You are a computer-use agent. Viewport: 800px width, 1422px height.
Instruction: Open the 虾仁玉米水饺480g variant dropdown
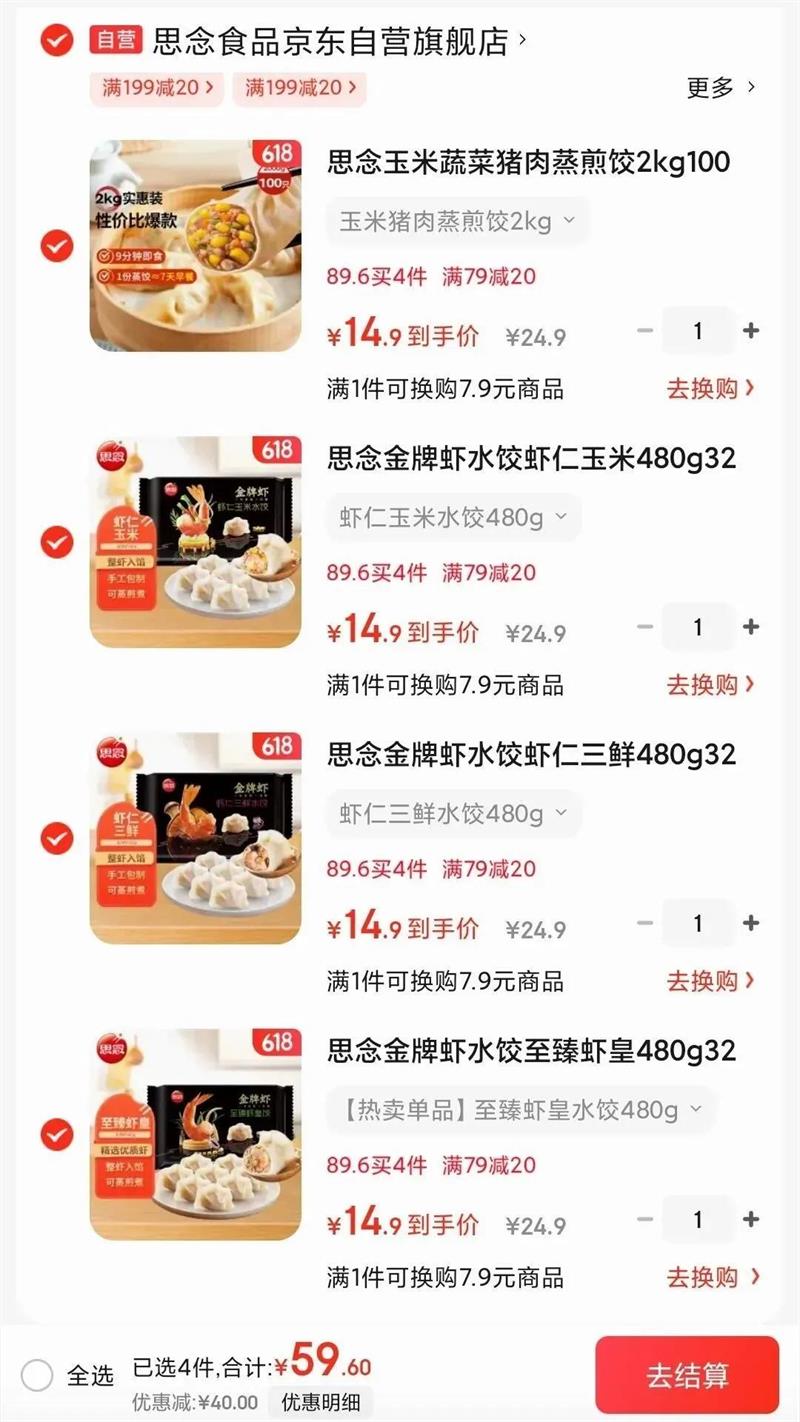453,517
